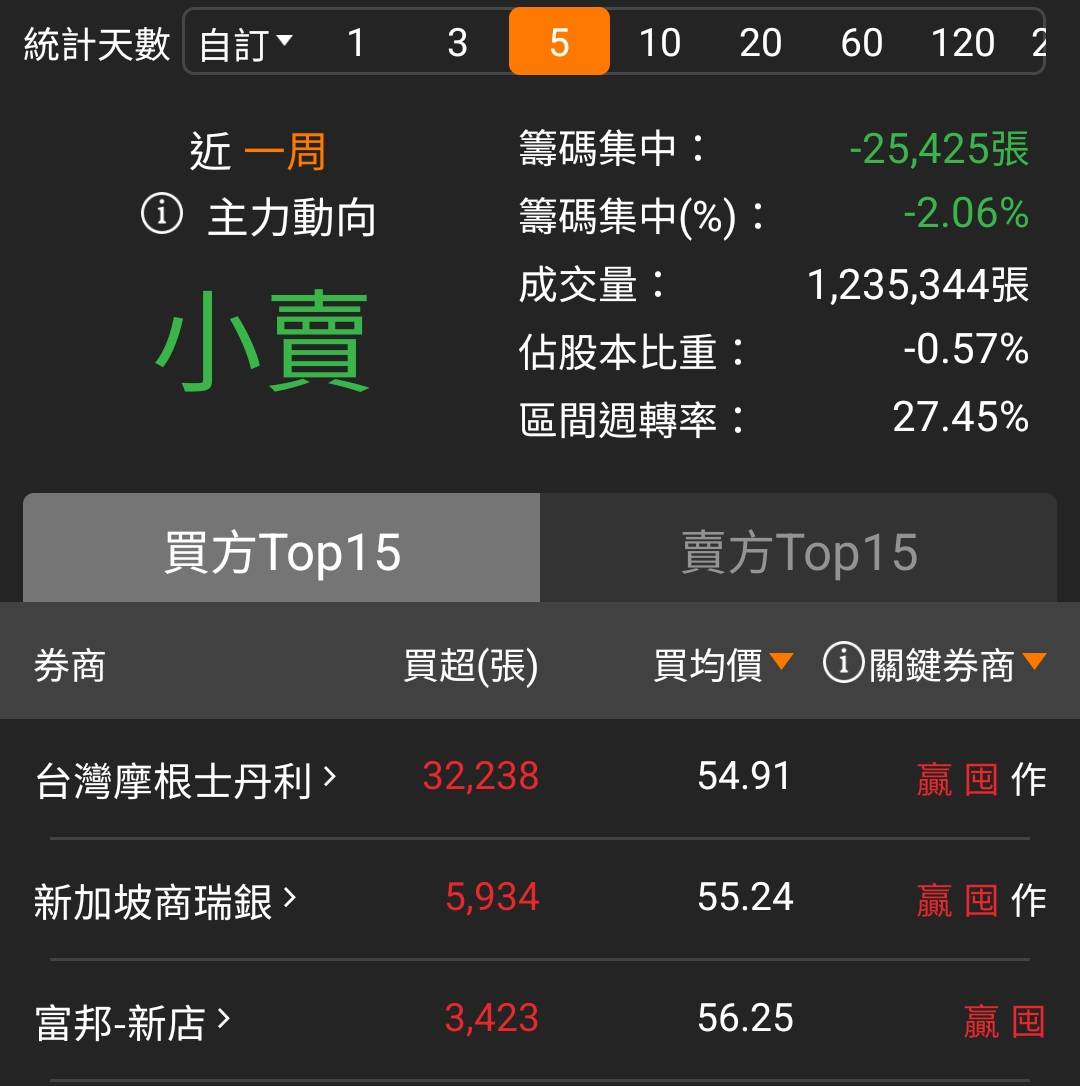The width and height of the screenshot is (1080, 1086).
Task: Open broker 台灣摩根士丹利 details
Action: pos(185,780)
